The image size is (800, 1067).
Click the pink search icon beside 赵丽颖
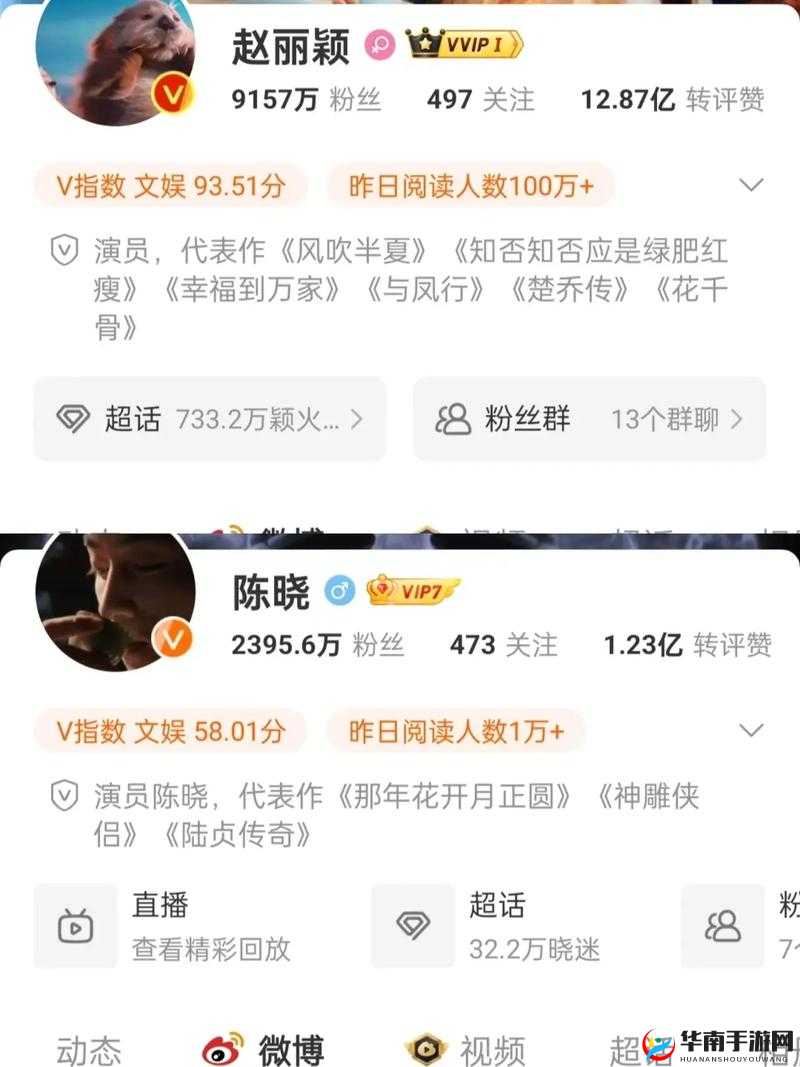pos(378,44)
